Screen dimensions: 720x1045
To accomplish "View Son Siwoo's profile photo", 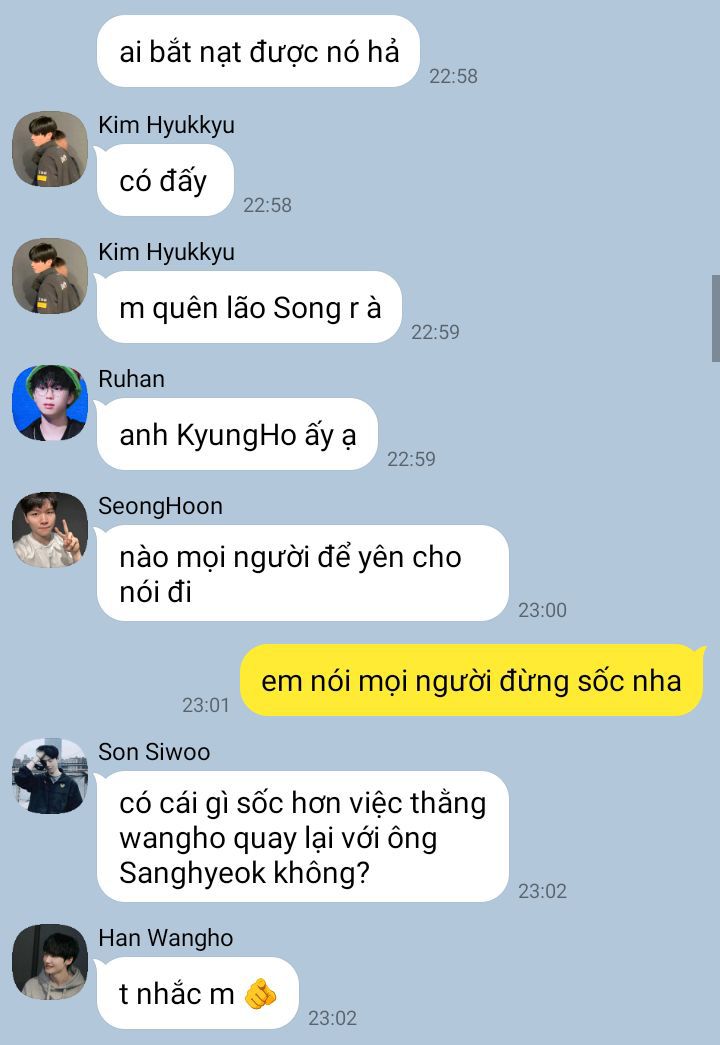I will (x=50, y=776).
